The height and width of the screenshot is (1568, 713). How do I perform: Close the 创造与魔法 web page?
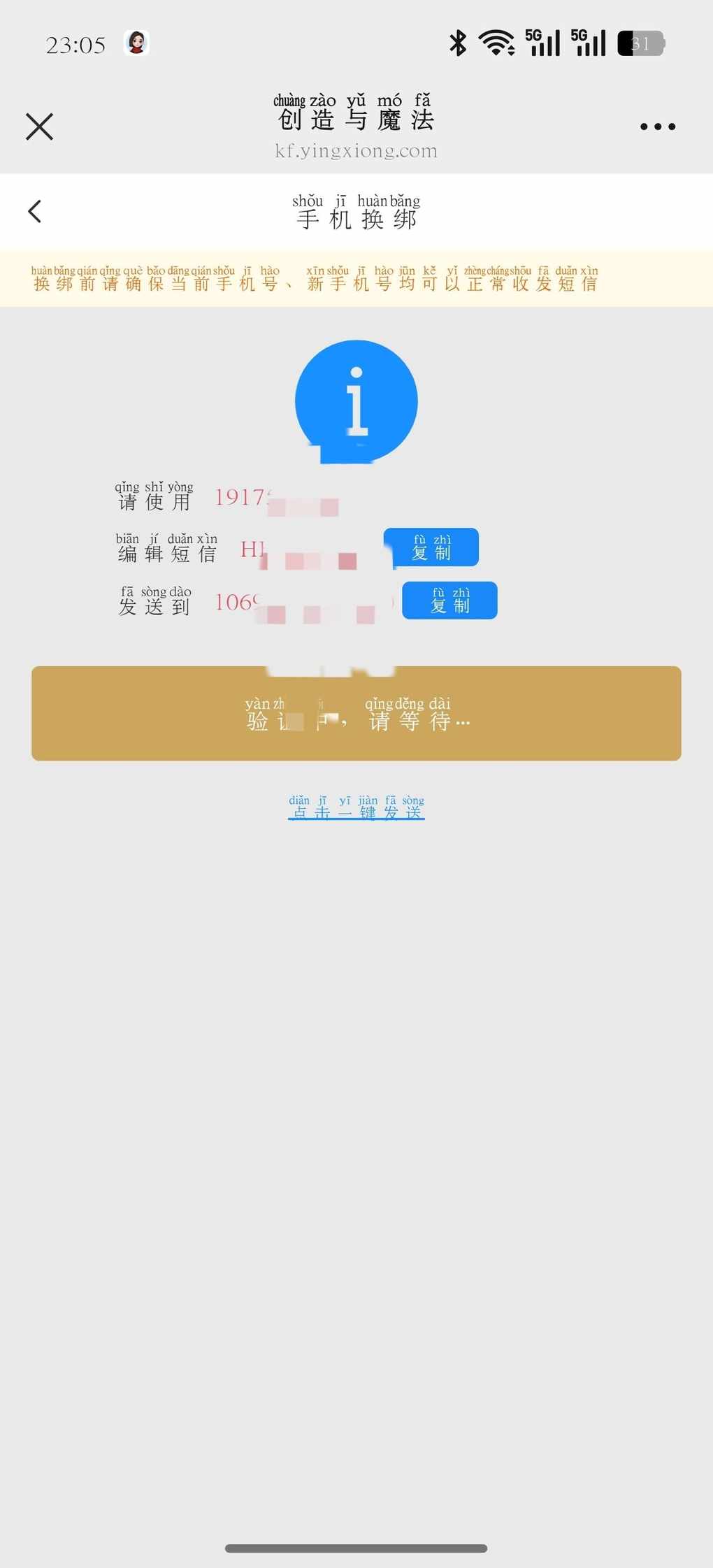[x=39, y=127]
